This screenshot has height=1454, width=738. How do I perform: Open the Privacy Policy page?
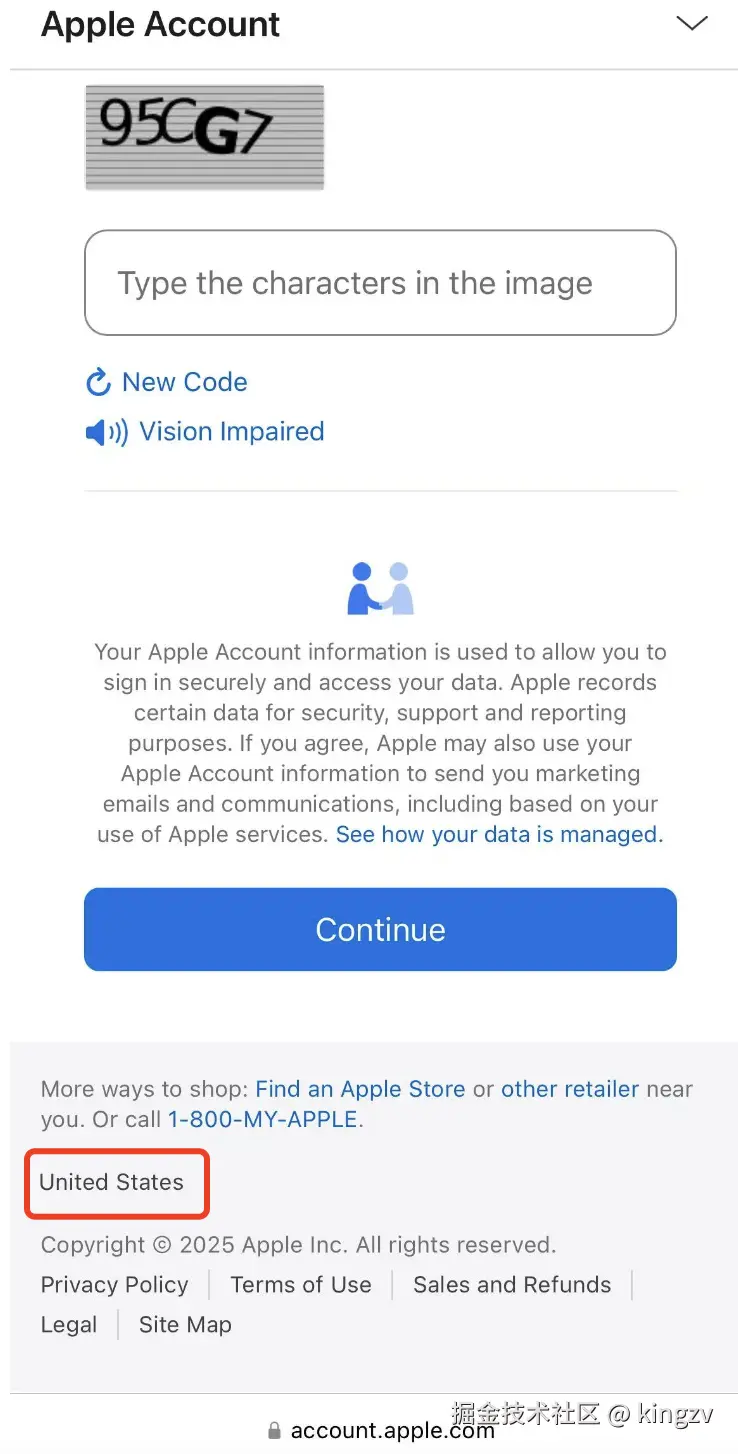114,1285
